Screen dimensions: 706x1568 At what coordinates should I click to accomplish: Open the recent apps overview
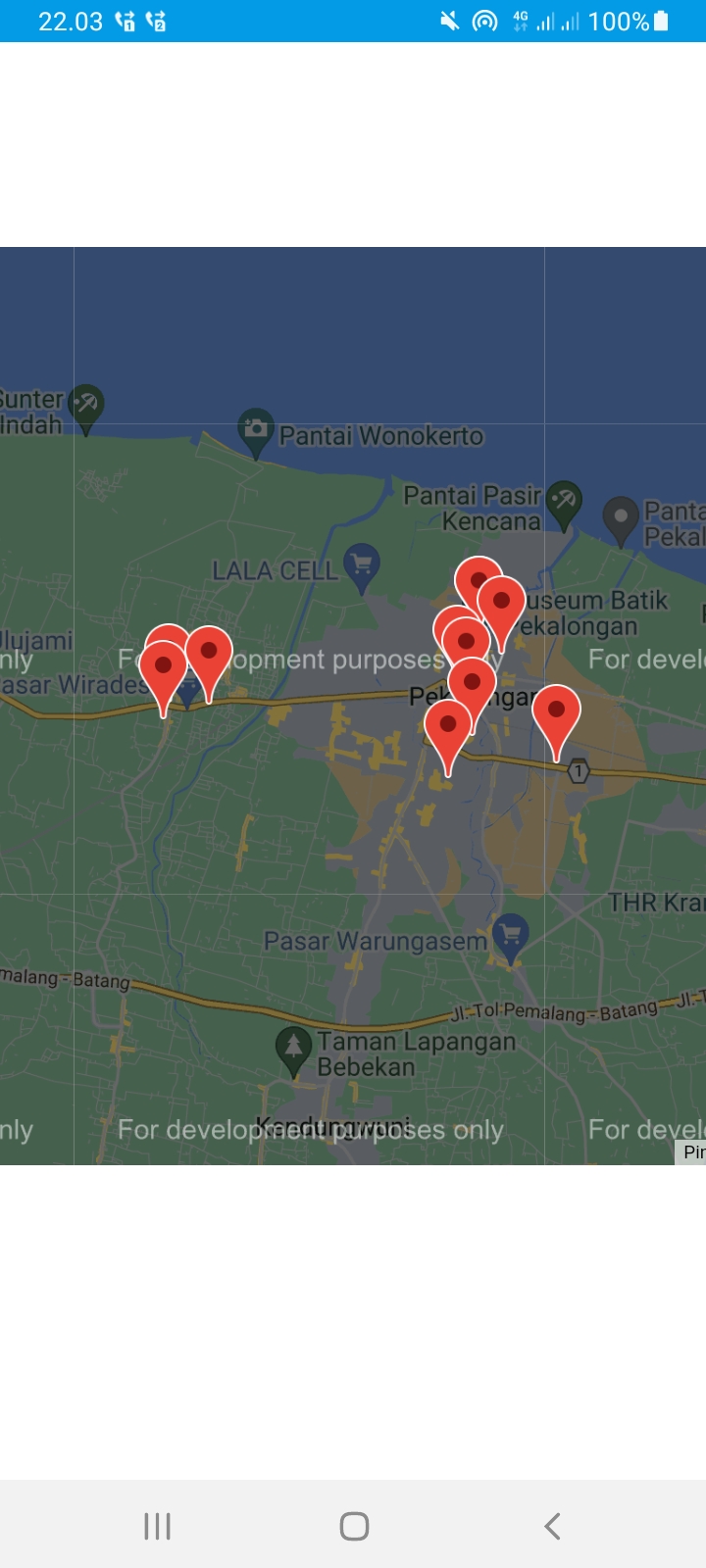[x=157, y=1526]
